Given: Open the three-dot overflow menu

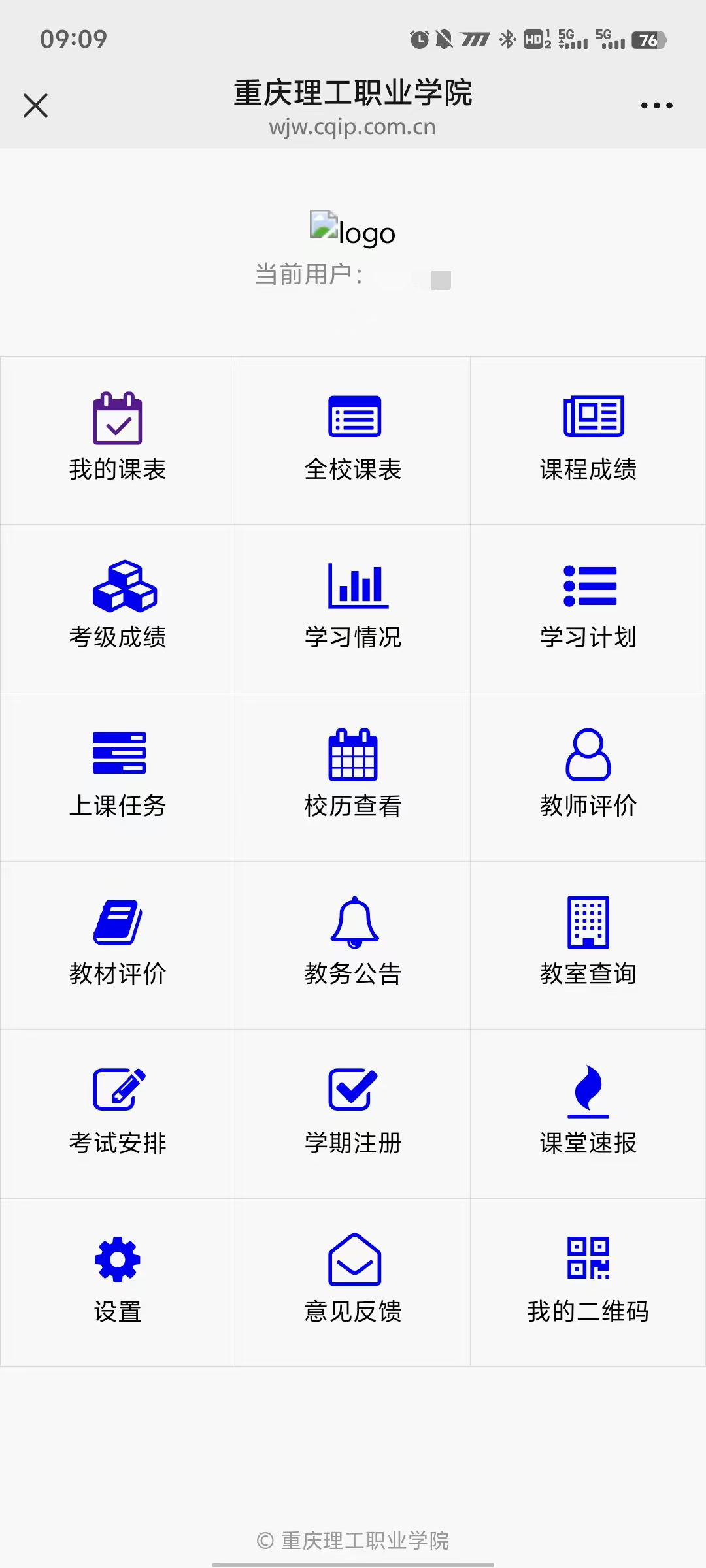Looking at the screenshot, I should pos(656,105).
